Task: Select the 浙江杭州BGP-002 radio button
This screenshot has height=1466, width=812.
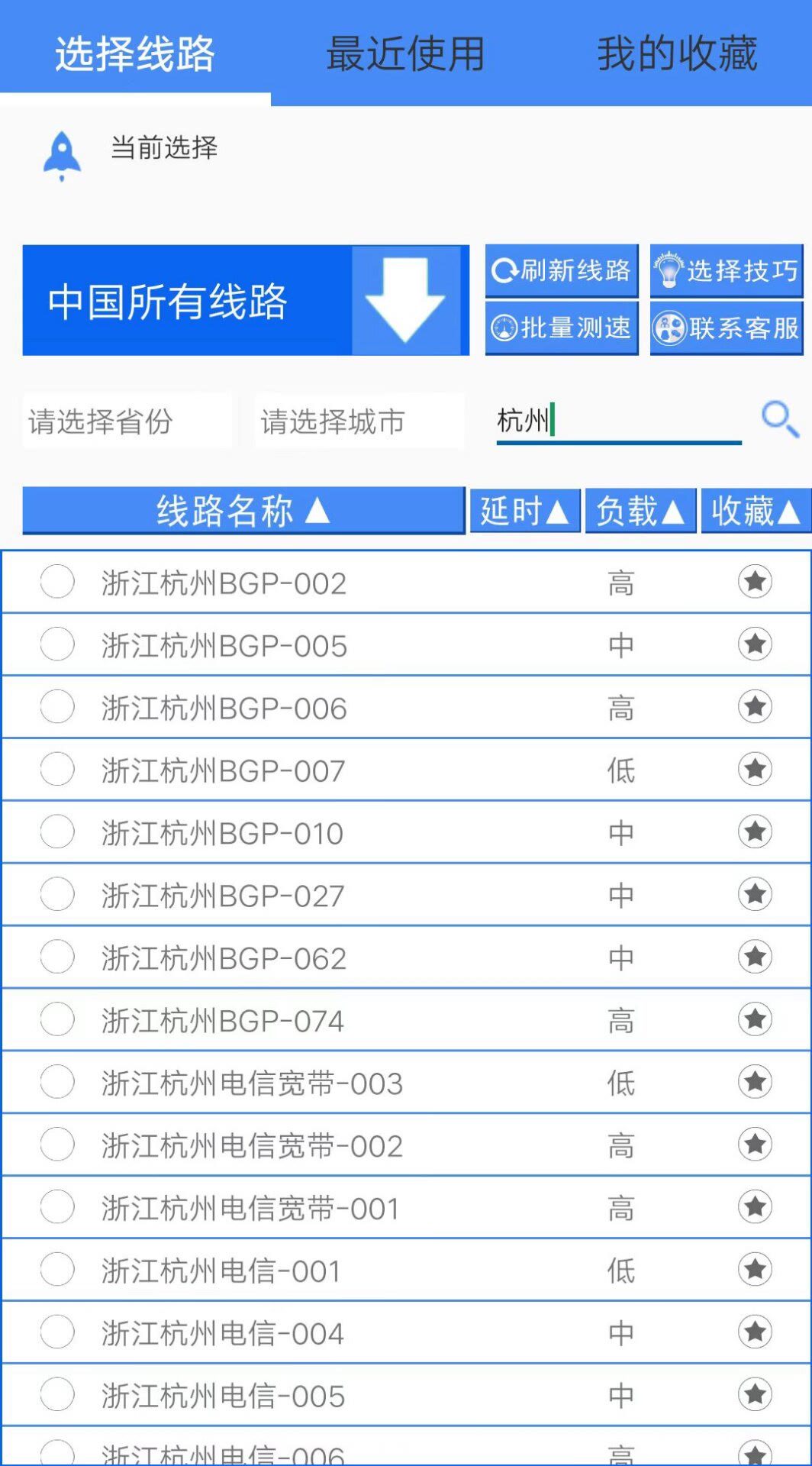Action: [x=57, y=582]
